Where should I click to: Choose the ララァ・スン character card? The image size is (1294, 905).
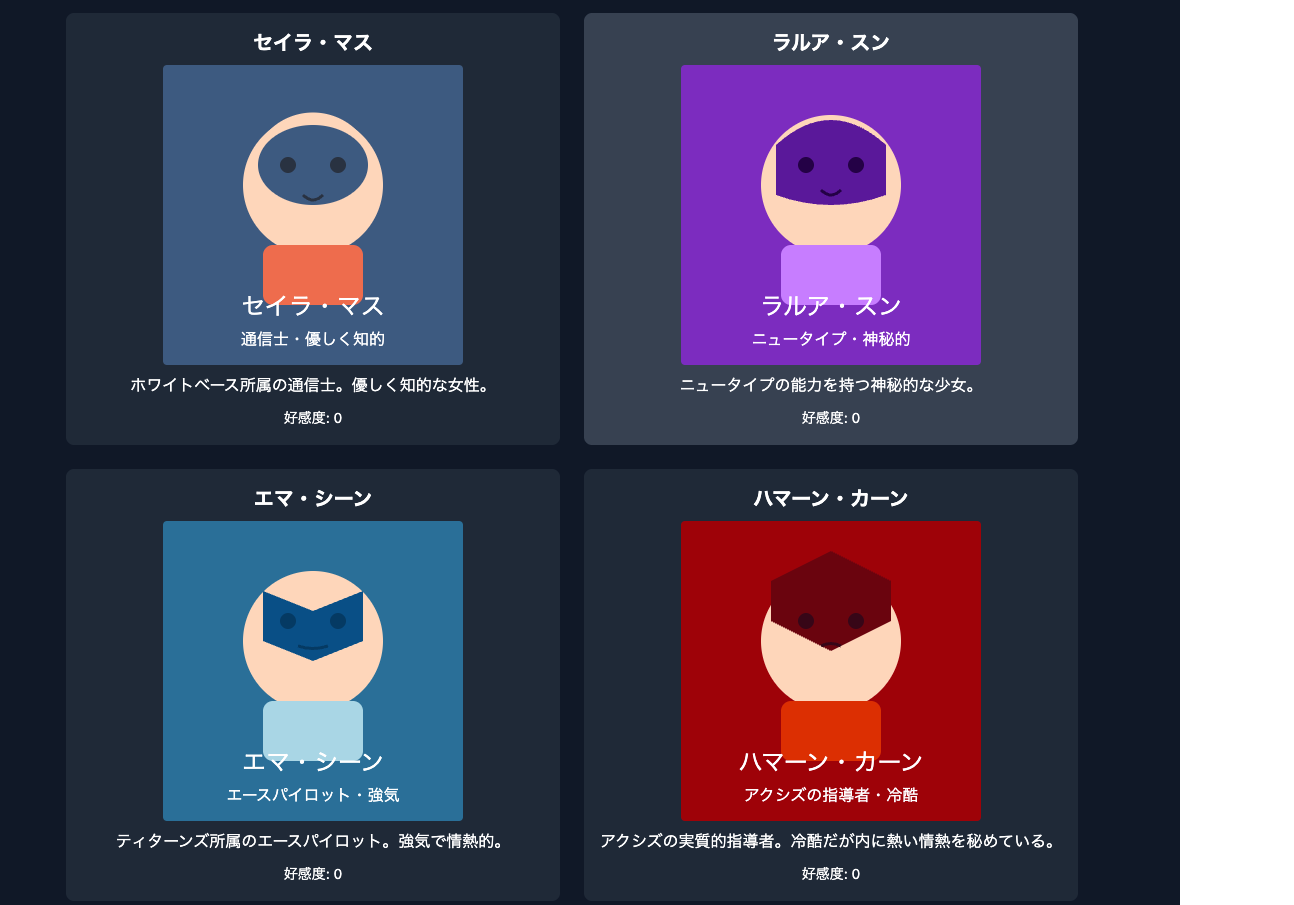tap(830, 229)
